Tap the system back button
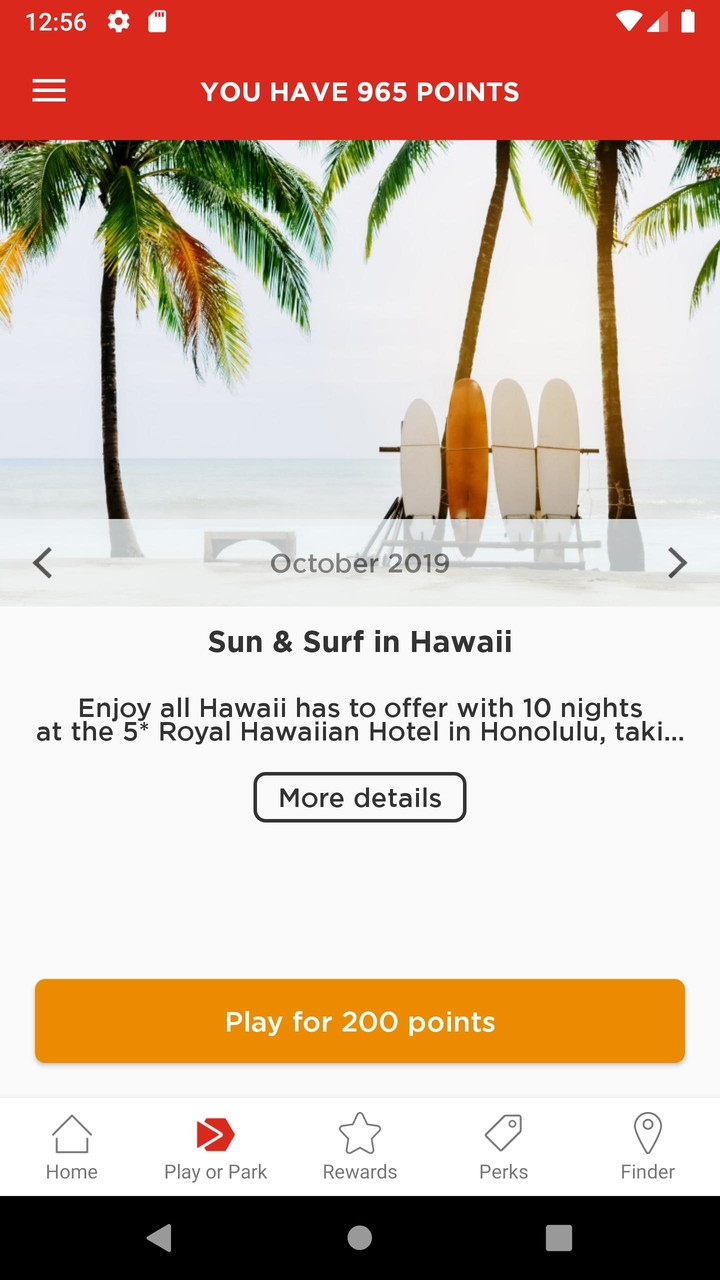The height and width of the screenshot is (1280, 720). point(159,1238)
